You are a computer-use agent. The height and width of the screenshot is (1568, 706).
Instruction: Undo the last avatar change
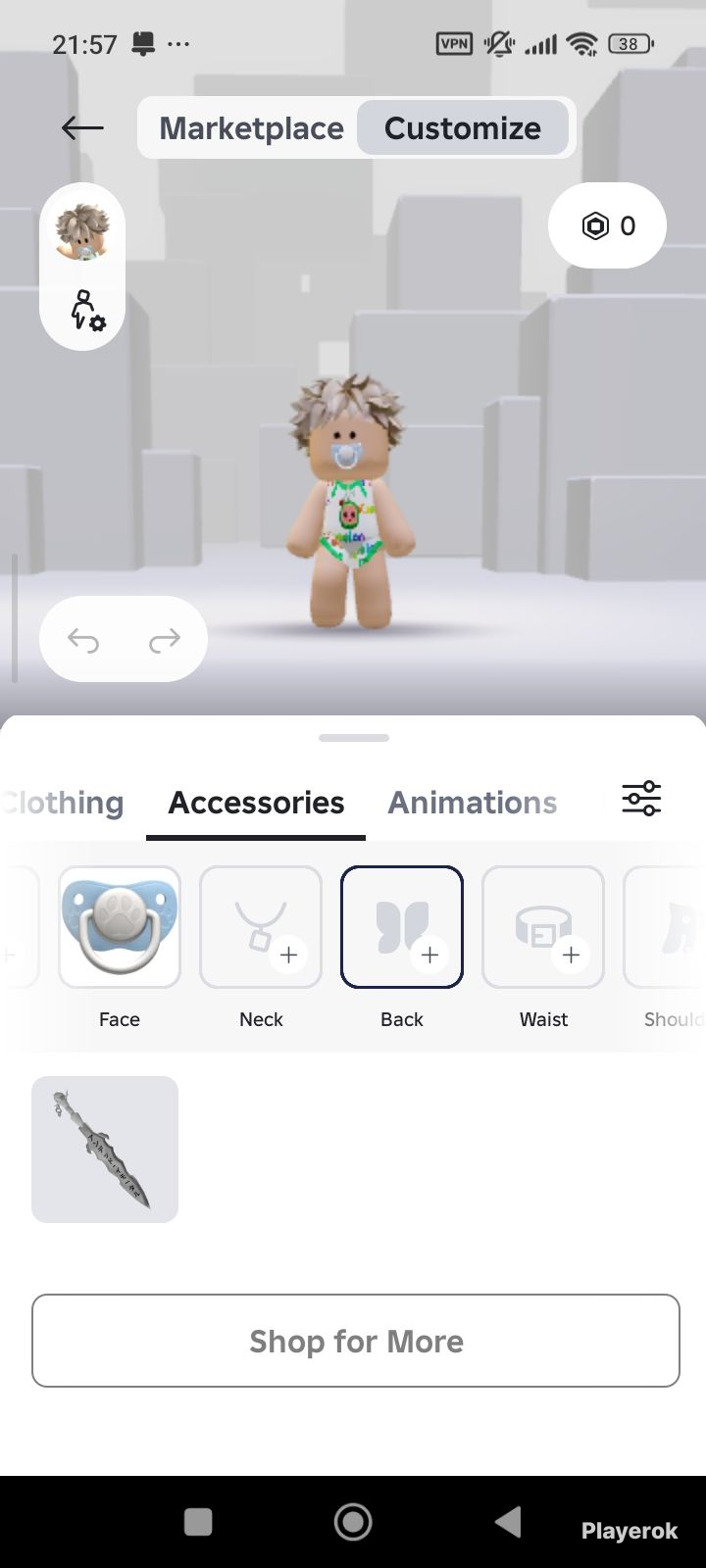[x=83, y=640]
